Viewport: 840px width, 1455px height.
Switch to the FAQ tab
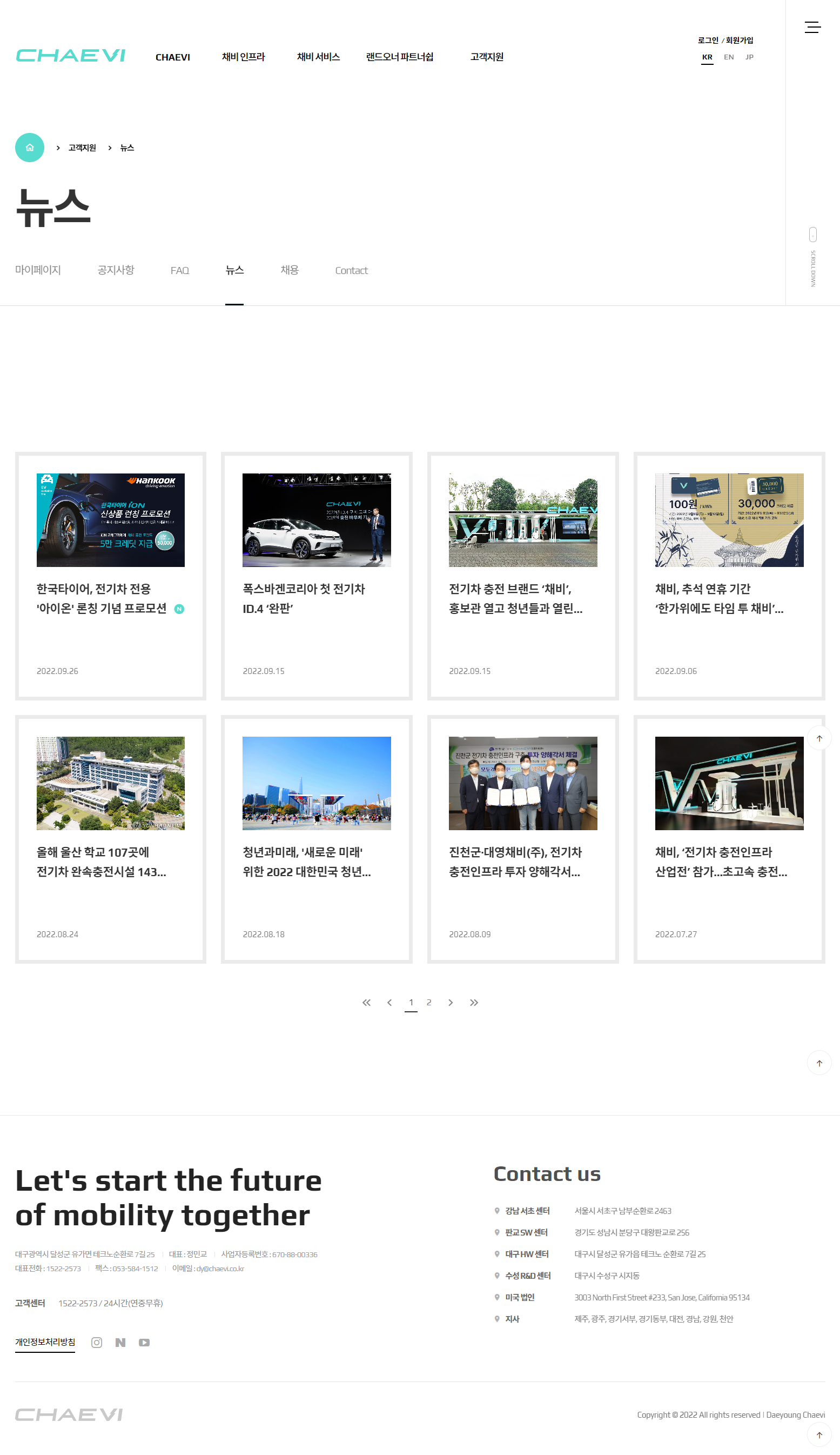coord(180,271)
